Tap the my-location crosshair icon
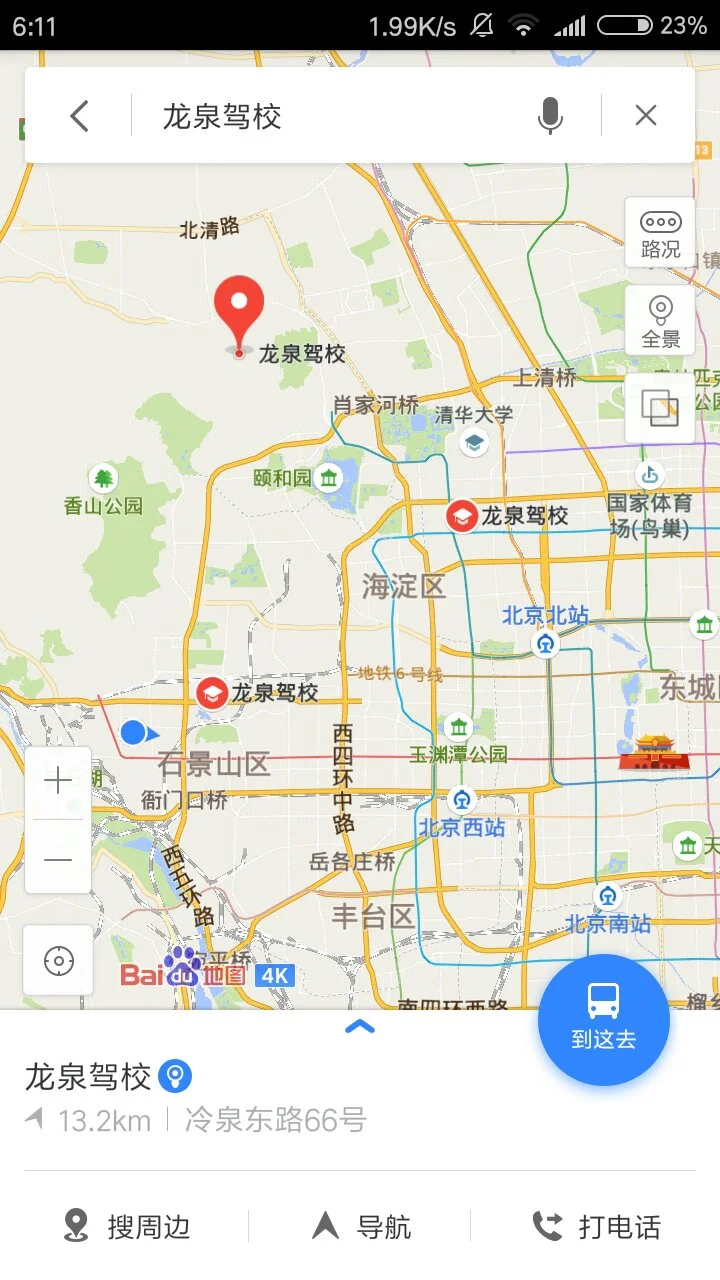This screenshot has height=1280, width=720. [57, 961]
